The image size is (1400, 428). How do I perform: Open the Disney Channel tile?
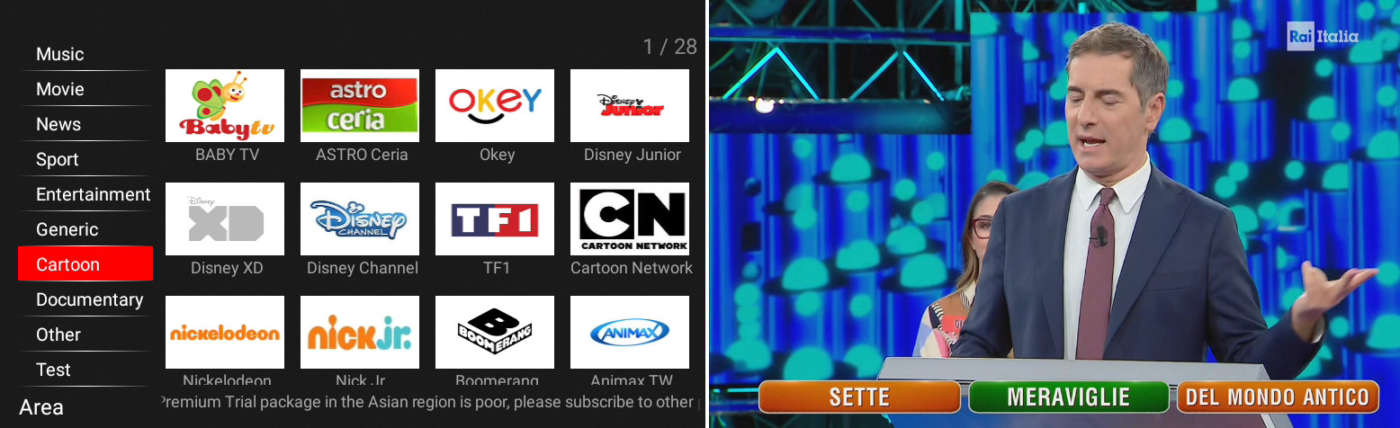pyautogui.click(x=360, y=219)
